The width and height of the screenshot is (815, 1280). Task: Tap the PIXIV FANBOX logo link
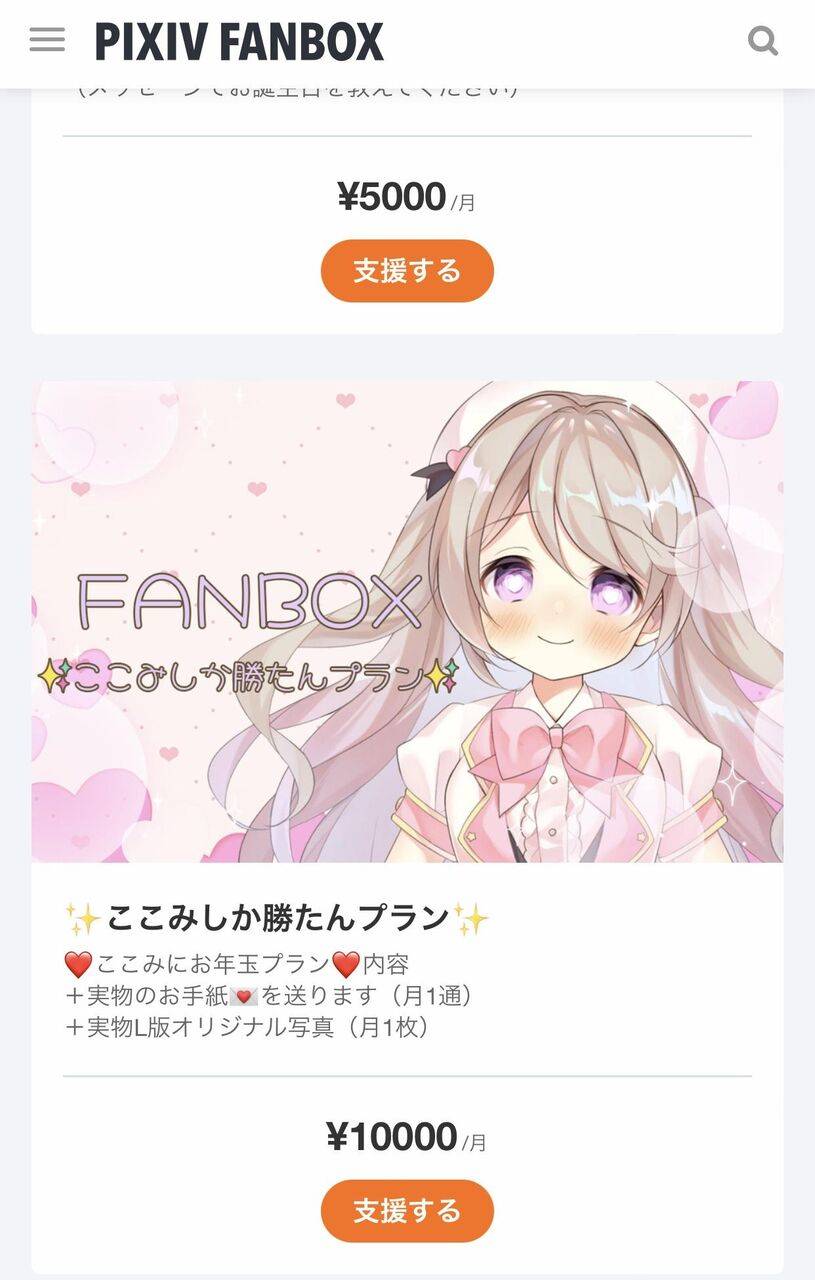click(239, 42)
